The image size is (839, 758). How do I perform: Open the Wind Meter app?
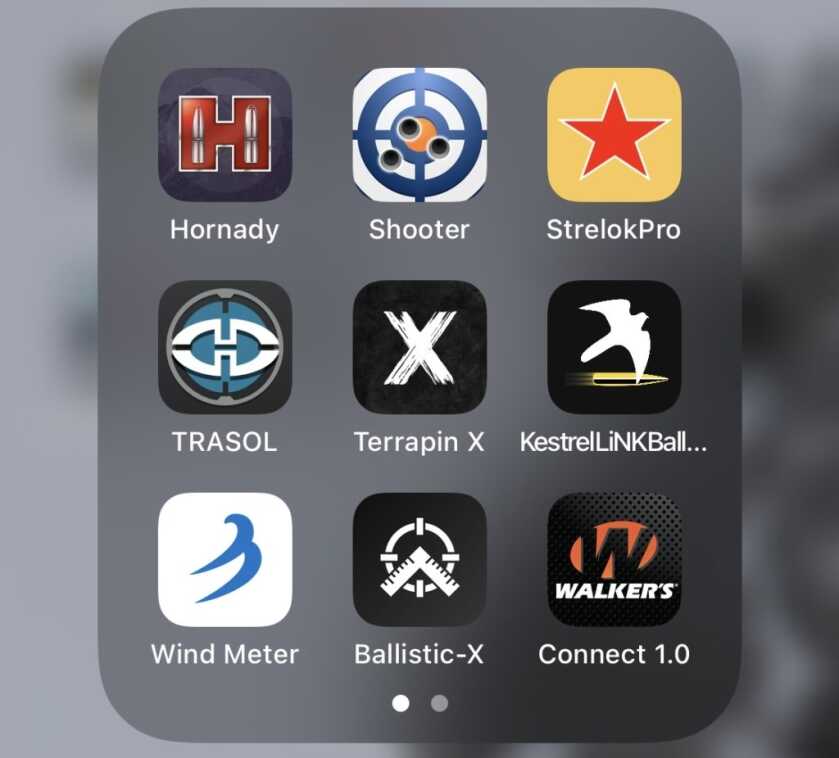click(x=225, y=560)
